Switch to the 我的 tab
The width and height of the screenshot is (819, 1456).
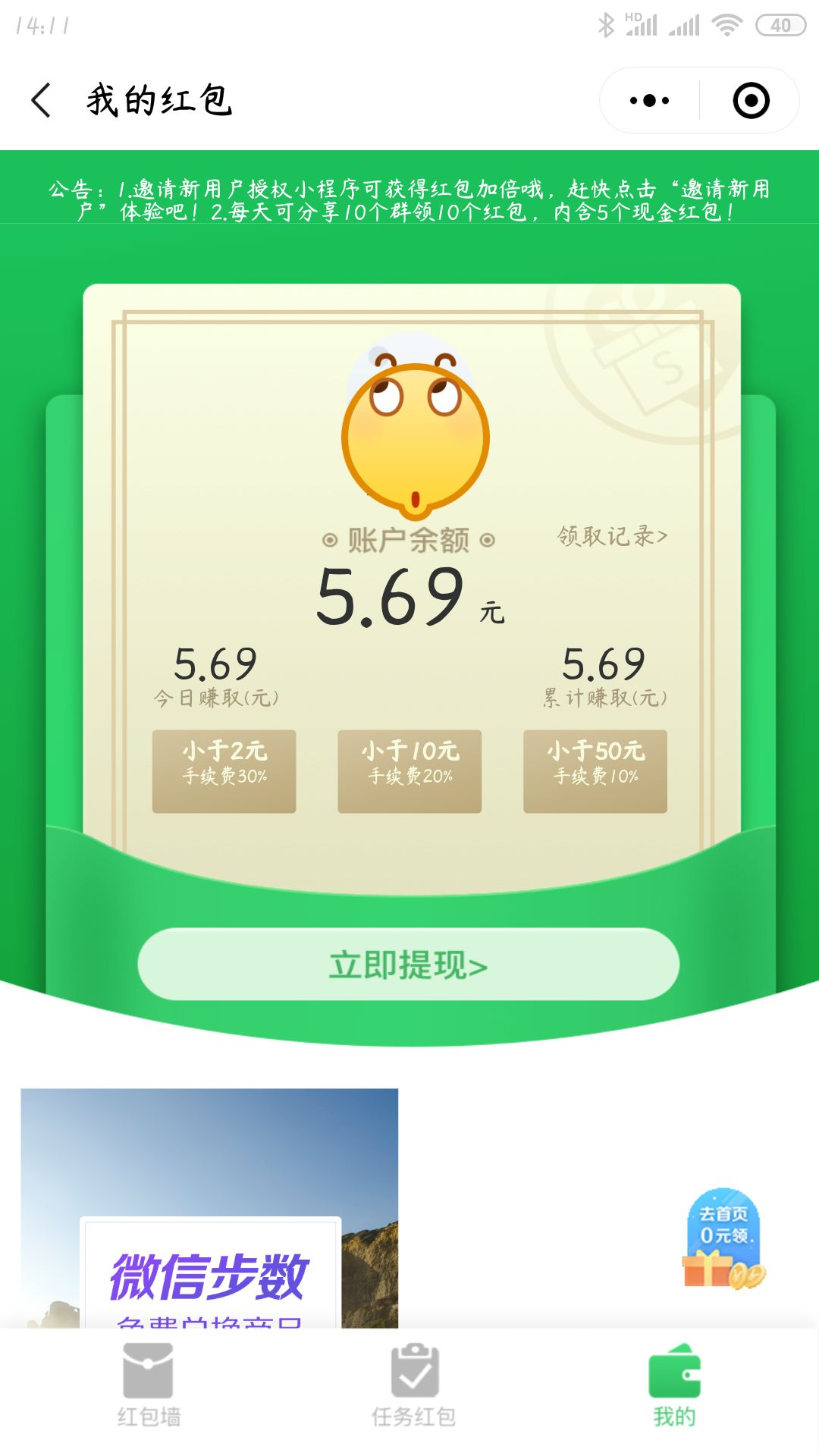click(x=674, y=1384)
